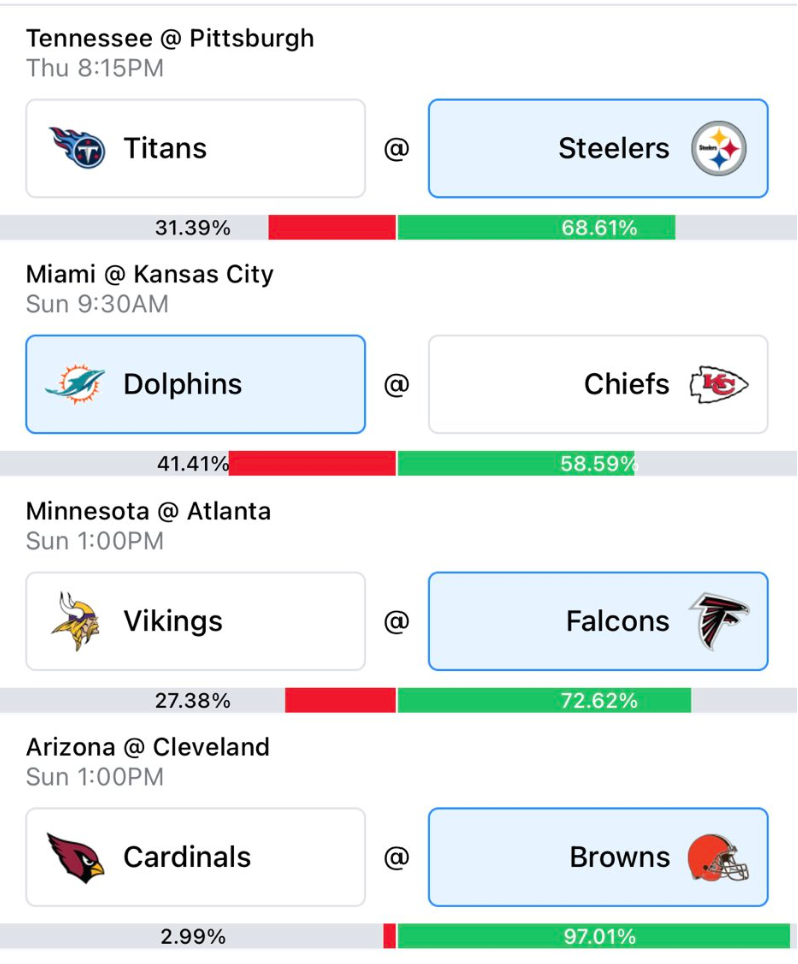798x964 pixels.
Task: Choose the Dolphins as your pick
Action: point(195,384)
